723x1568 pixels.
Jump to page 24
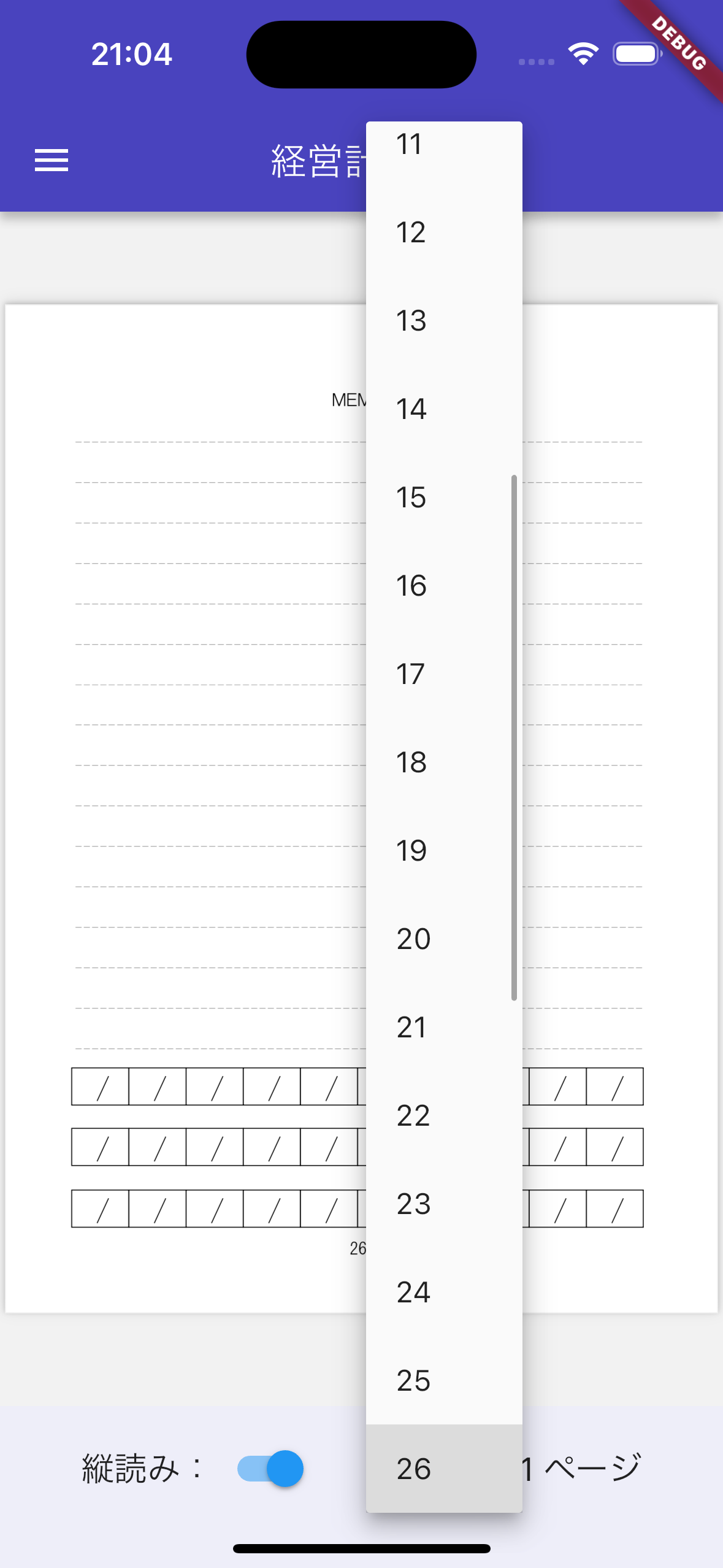click(443, 1293)
